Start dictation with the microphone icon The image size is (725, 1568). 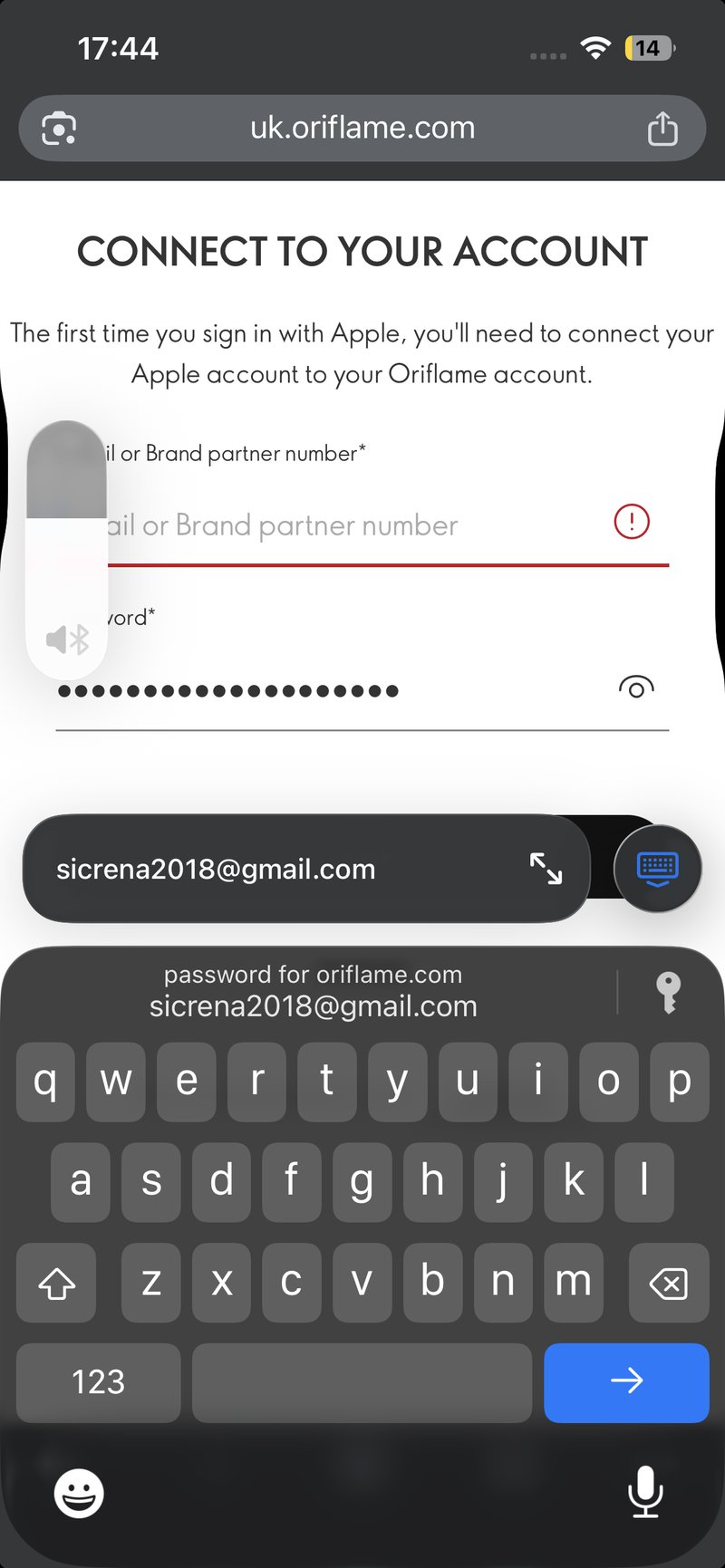tap(645, 1491)
